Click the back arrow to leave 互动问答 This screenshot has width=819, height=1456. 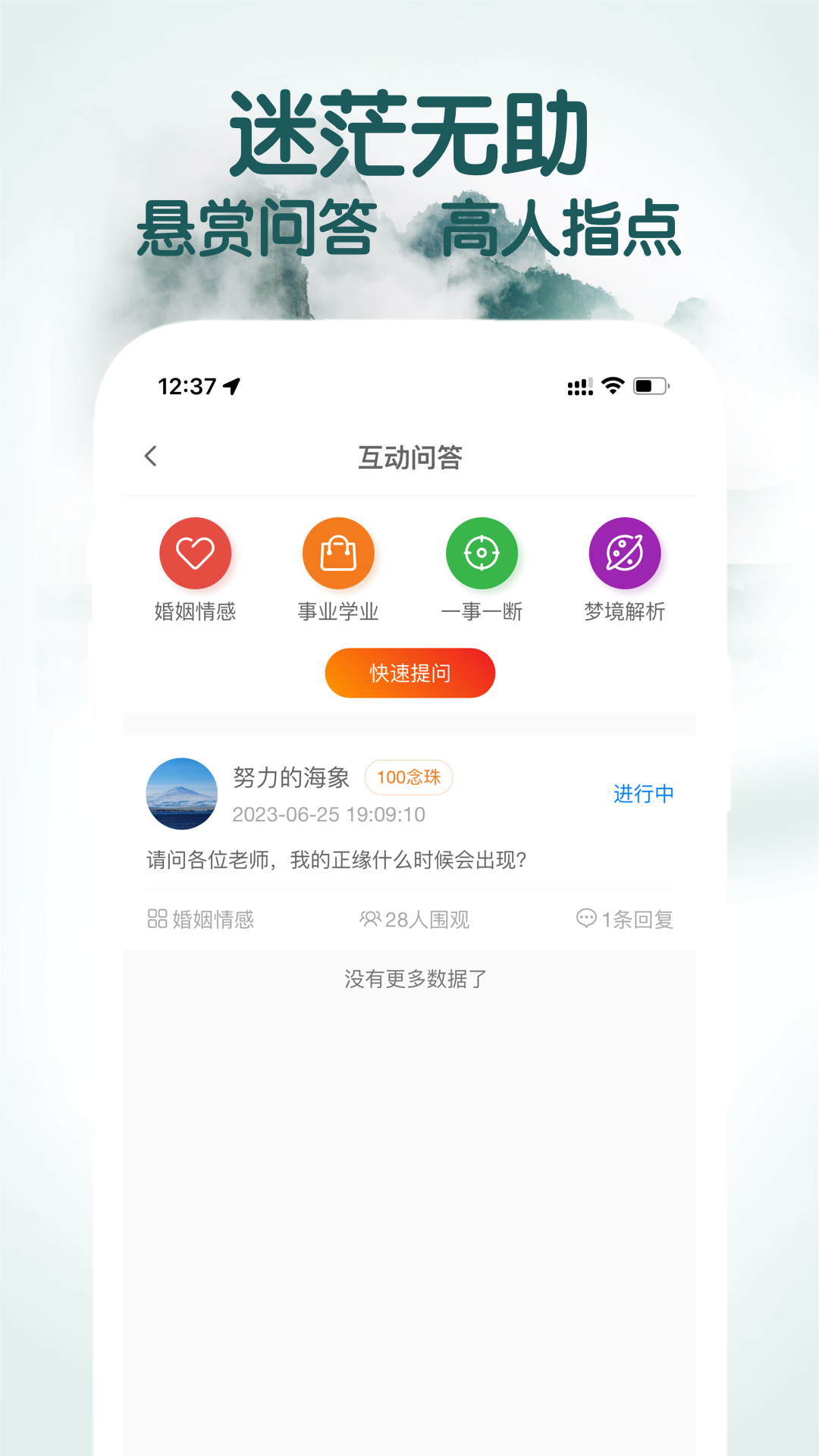150,457
